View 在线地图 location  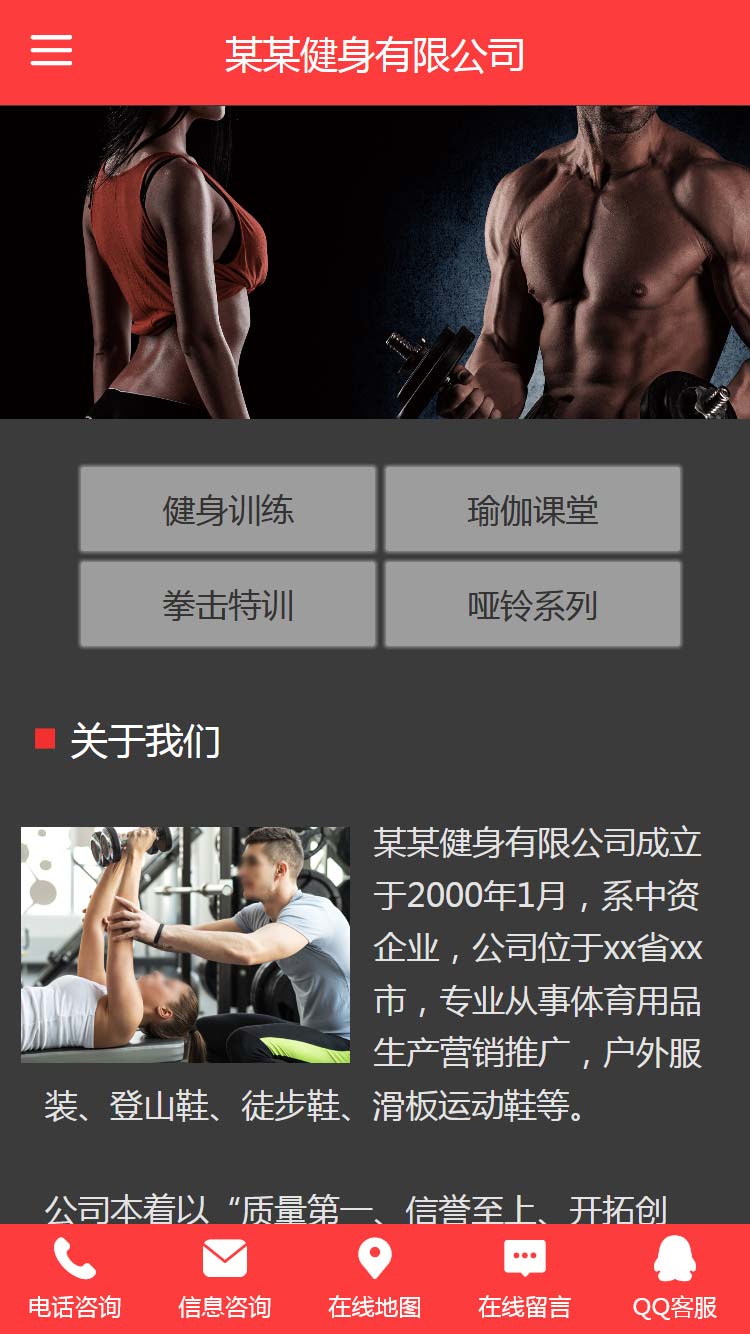(x=375, y=1278)
